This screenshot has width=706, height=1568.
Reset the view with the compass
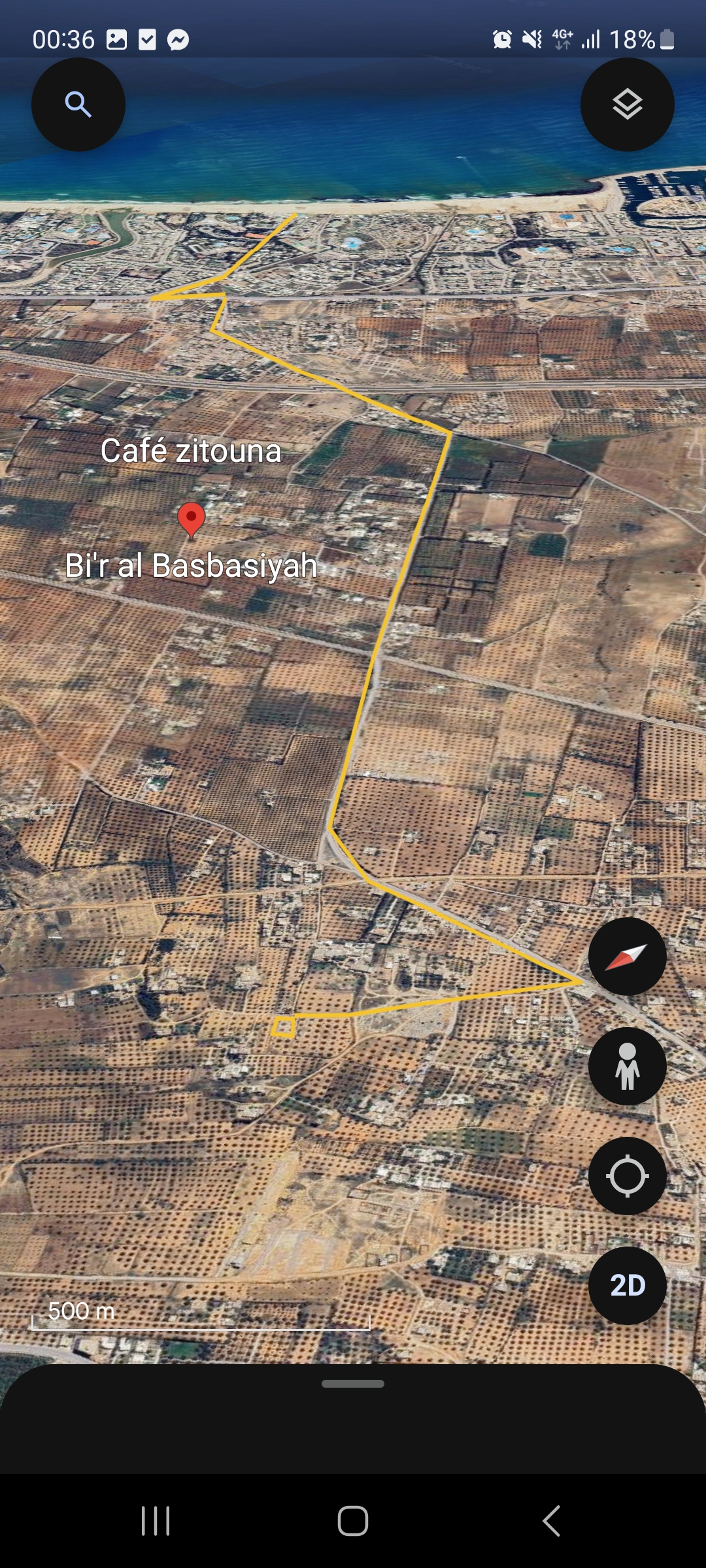[x=627, y=956]
